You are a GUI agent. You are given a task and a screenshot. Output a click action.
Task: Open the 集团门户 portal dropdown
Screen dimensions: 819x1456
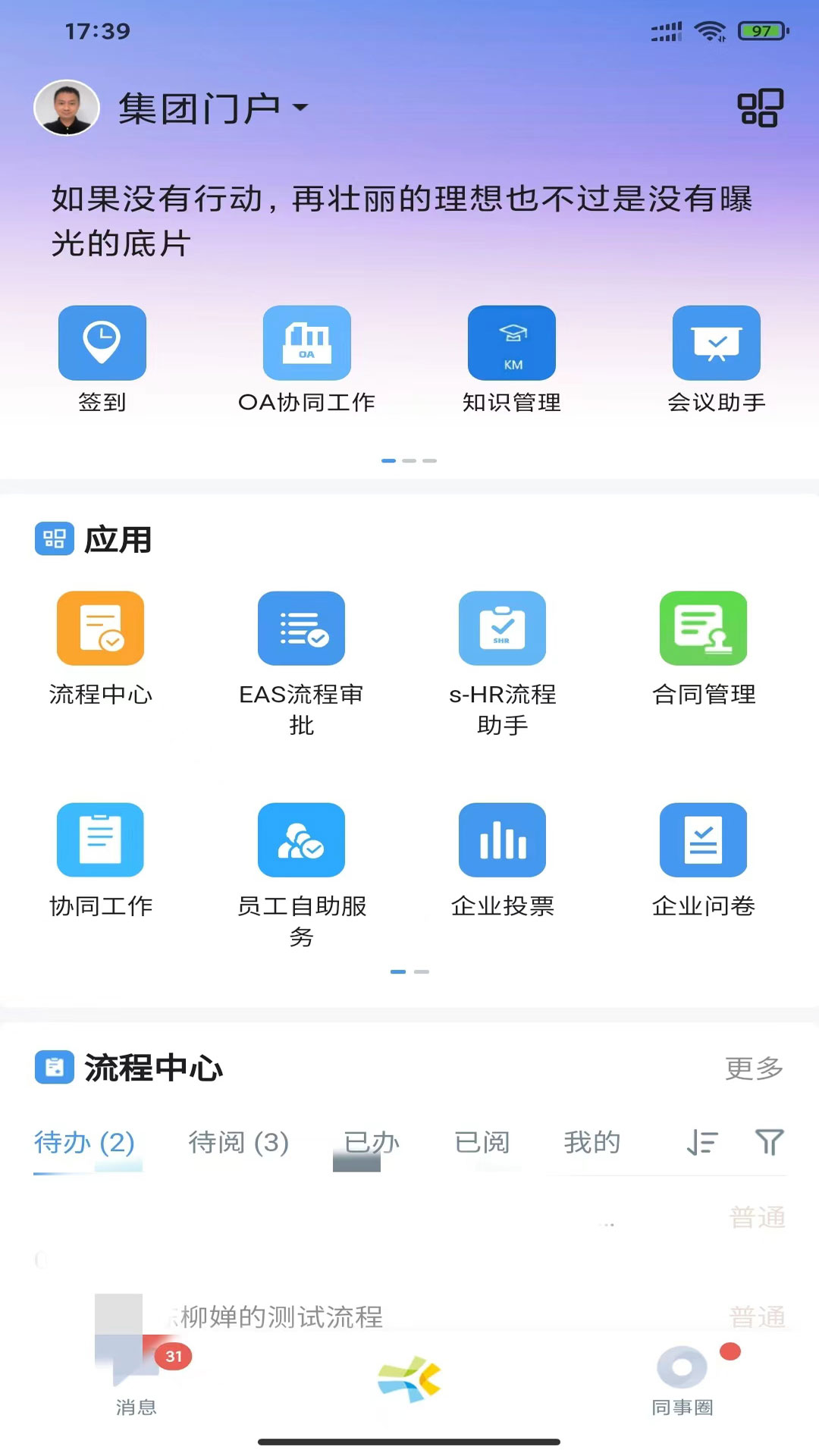click(x=214, y=108)
